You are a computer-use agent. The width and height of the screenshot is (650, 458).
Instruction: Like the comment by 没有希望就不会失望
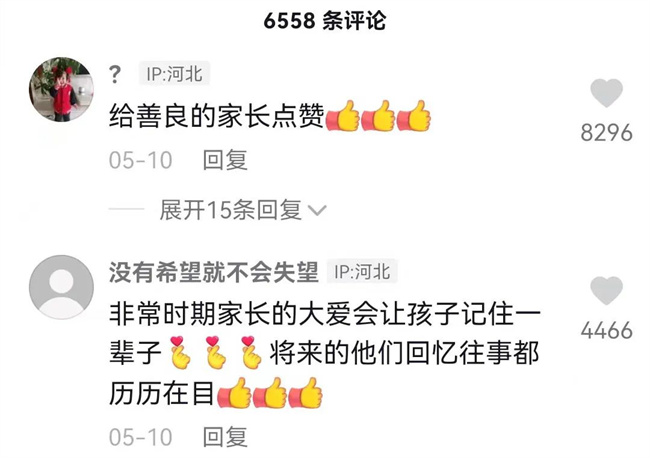pyautogui.click(x=606, y=291)
